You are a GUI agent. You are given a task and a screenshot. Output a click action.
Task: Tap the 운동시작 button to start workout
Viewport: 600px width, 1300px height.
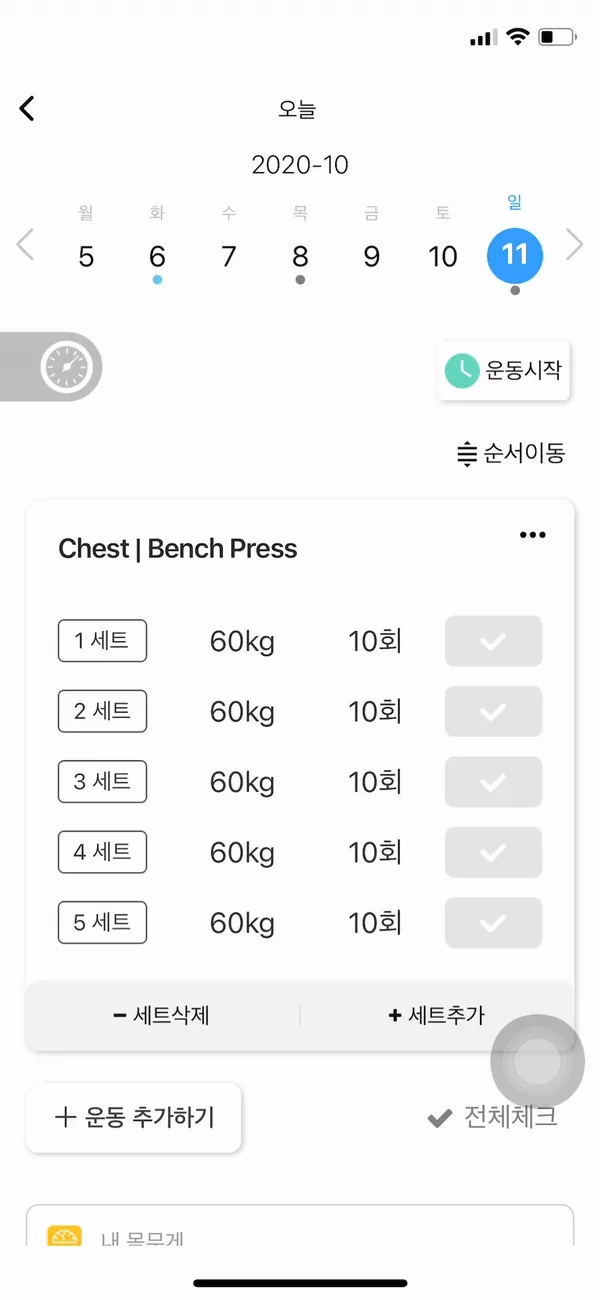504,371
